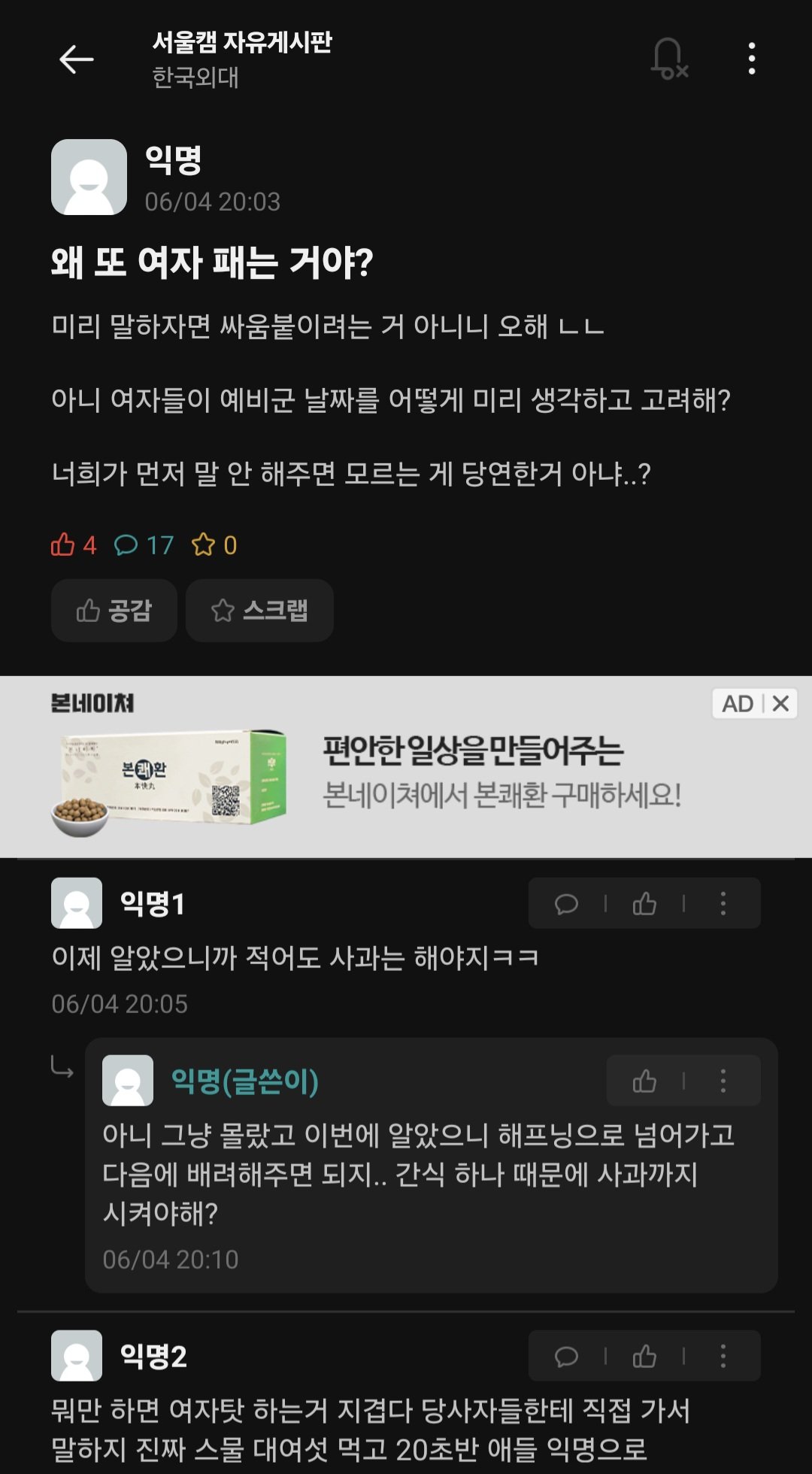This screenshot has width=812, height=1474.
Task: Open the muted notification bell for this board
Action: [x=668, y=60]
